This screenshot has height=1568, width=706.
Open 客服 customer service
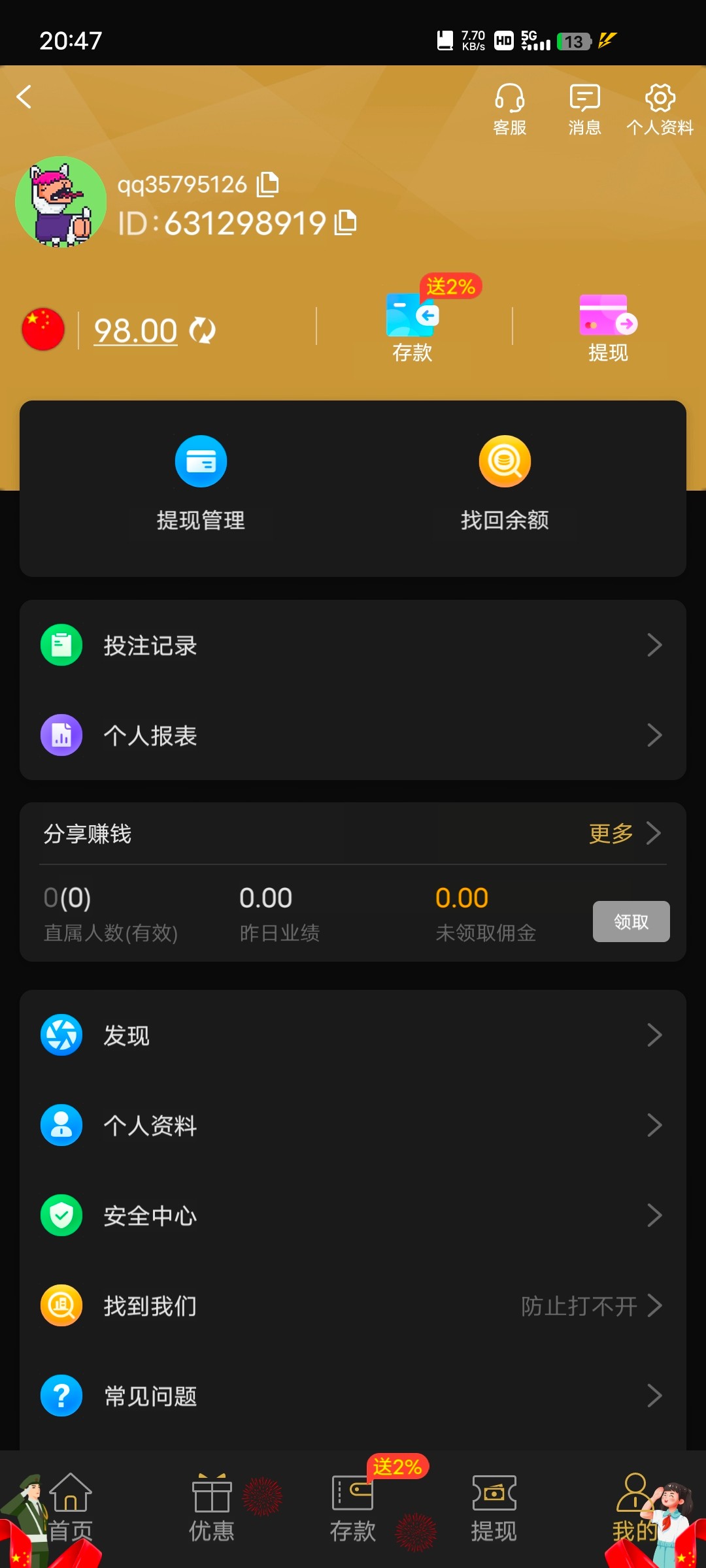tap(510, 108)
